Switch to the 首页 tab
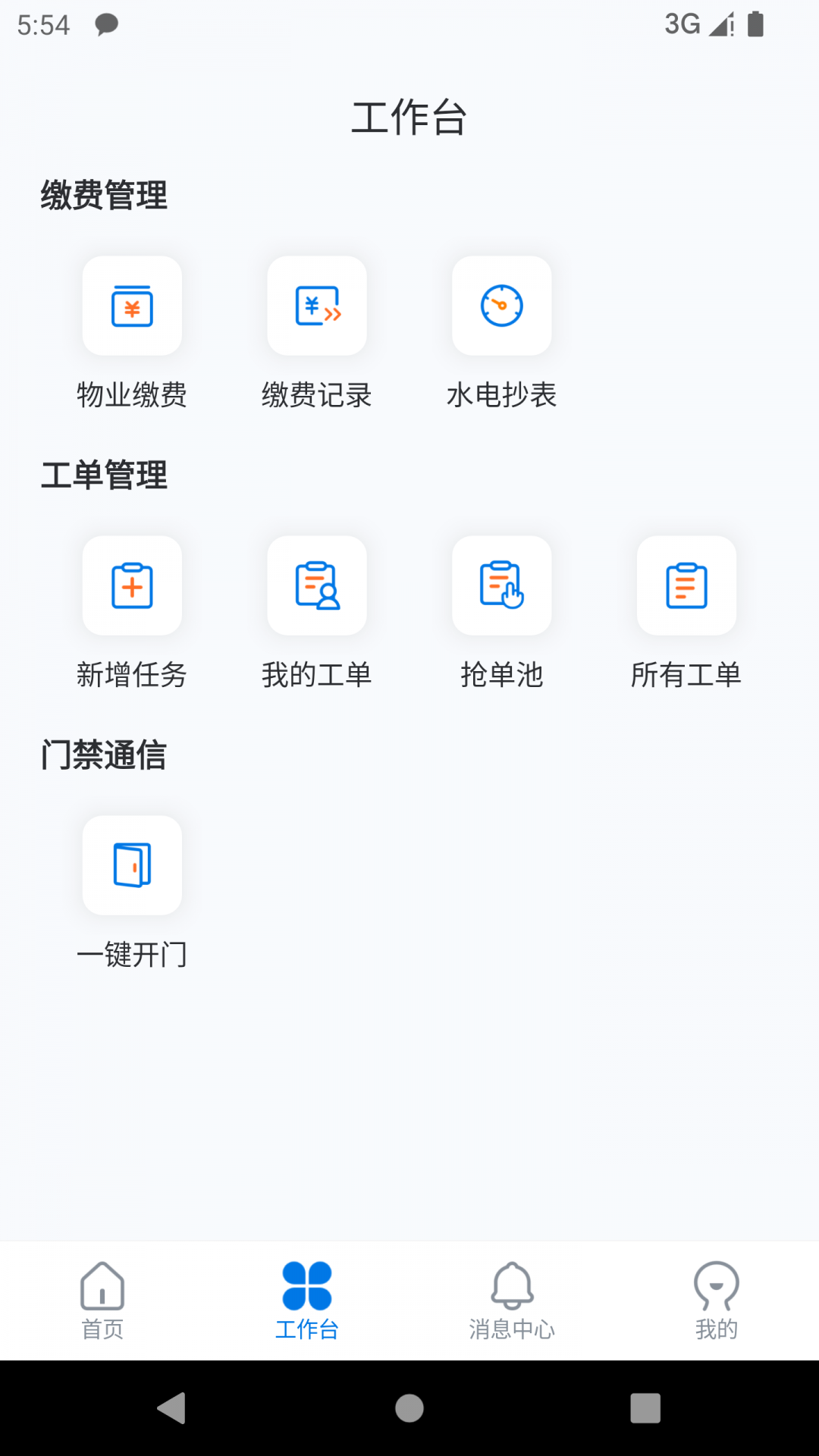The width and height of the screenshot is (819, 1456). coord(102,1328)
